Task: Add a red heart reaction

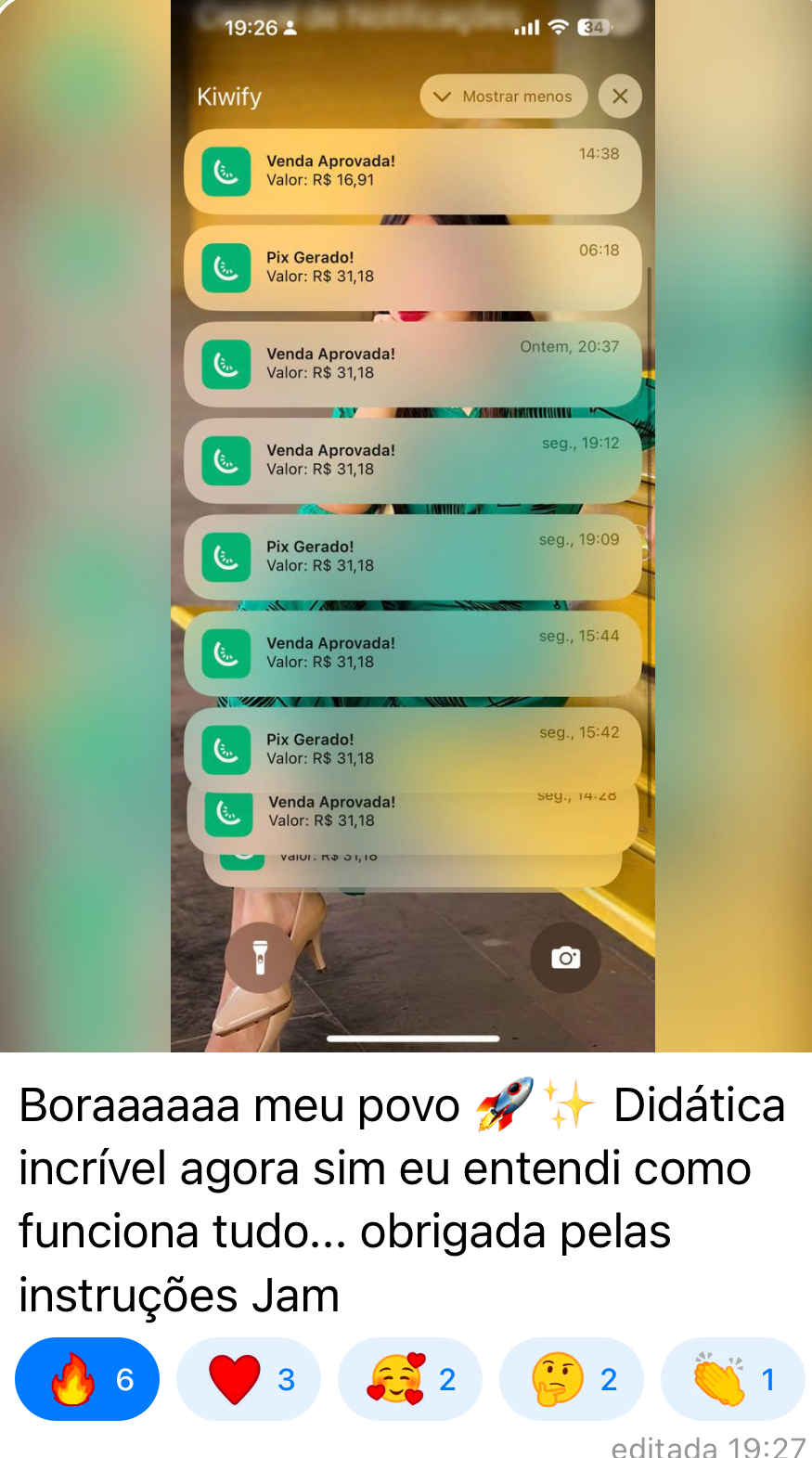Action: tap(249, 1379)
